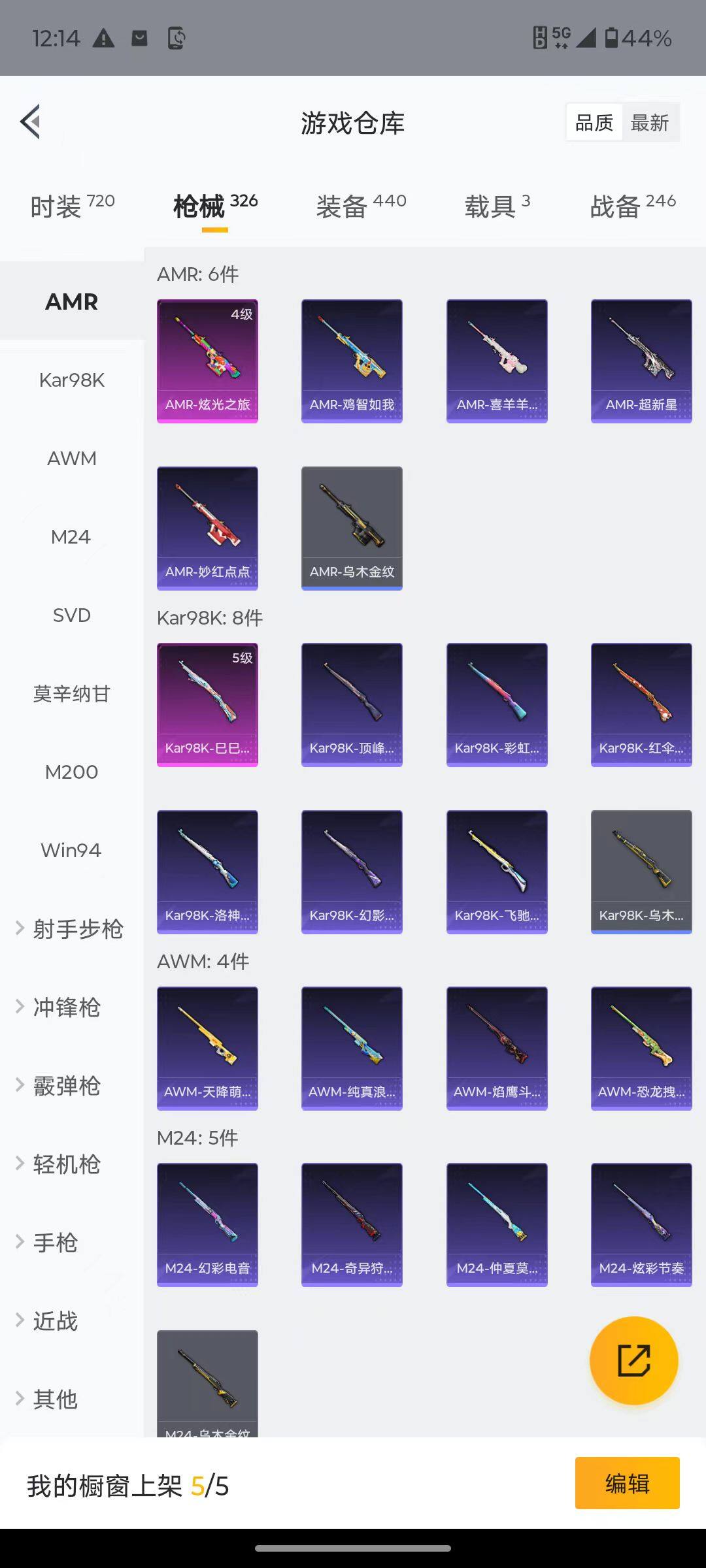Open the M24-幻彩电音 skin
This screenshot has height=1568, width=706.
click(207, 1224)
